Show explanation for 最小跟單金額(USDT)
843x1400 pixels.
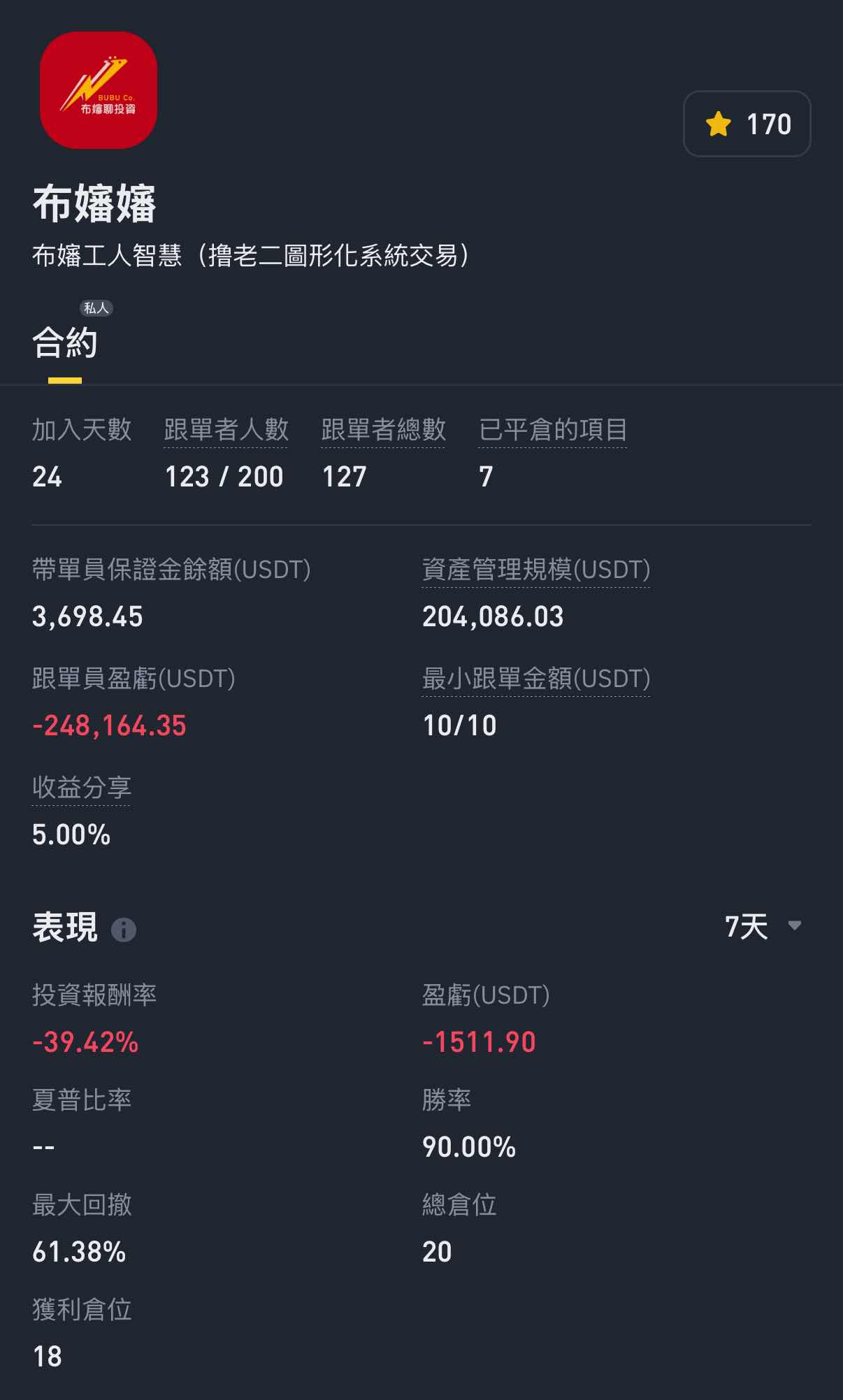[536, 679]
